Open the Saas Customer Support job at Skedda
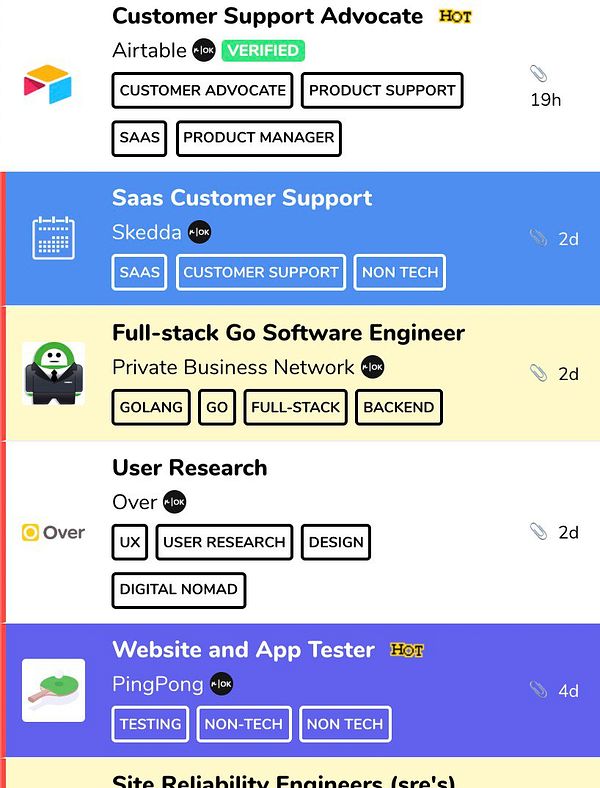This screenshot has height=788, width=600. point(242,198)
